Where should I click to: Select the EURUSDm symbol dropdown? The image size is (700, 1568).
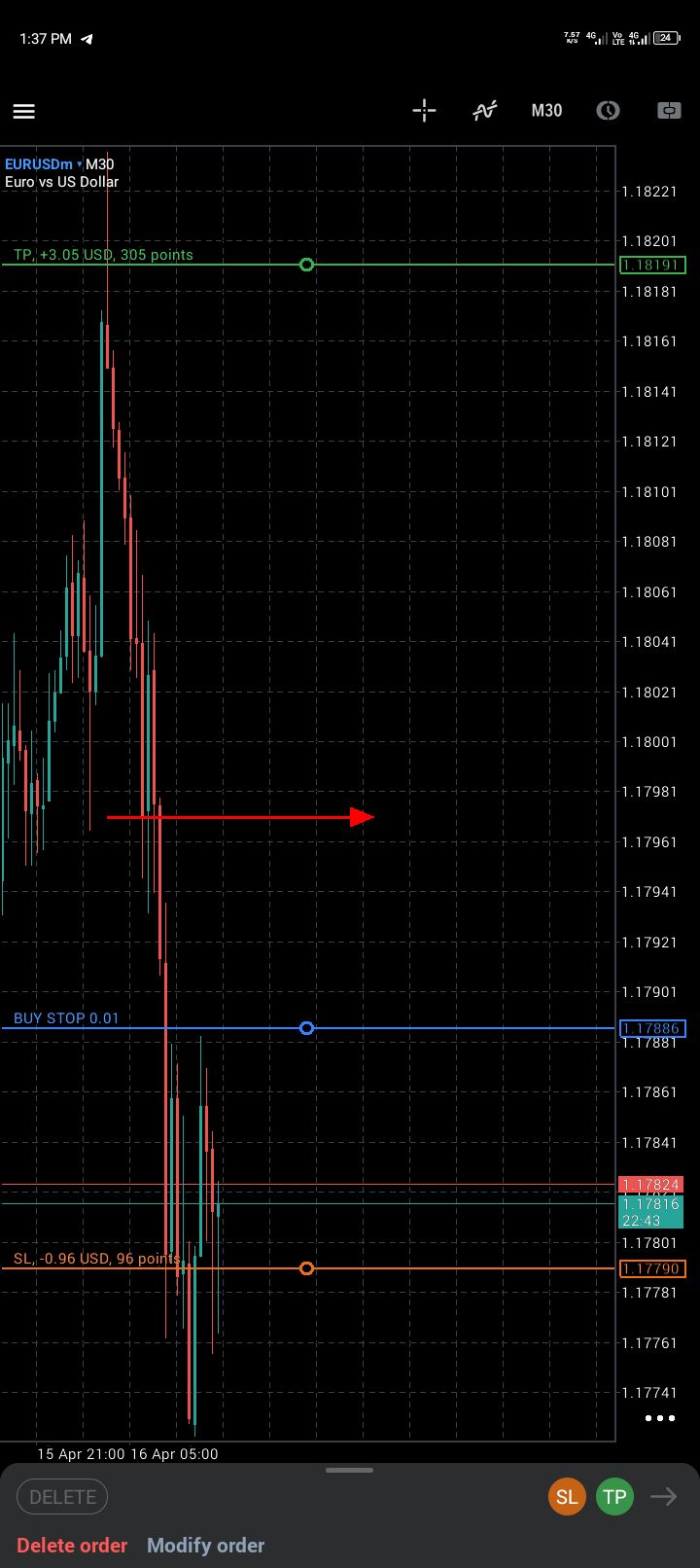coord(43,164)
